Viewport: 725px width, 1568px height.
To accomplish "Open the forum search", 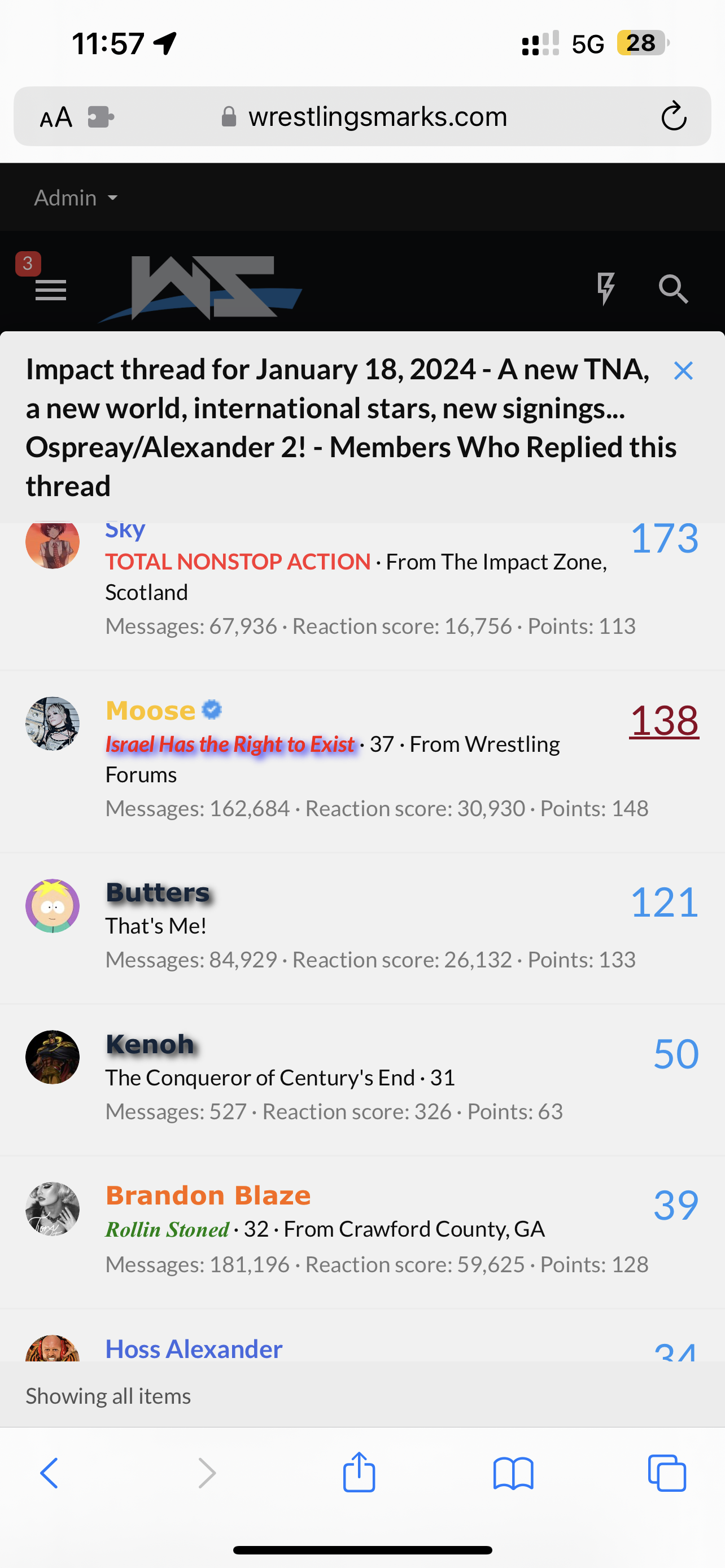I will click(673, 288).
